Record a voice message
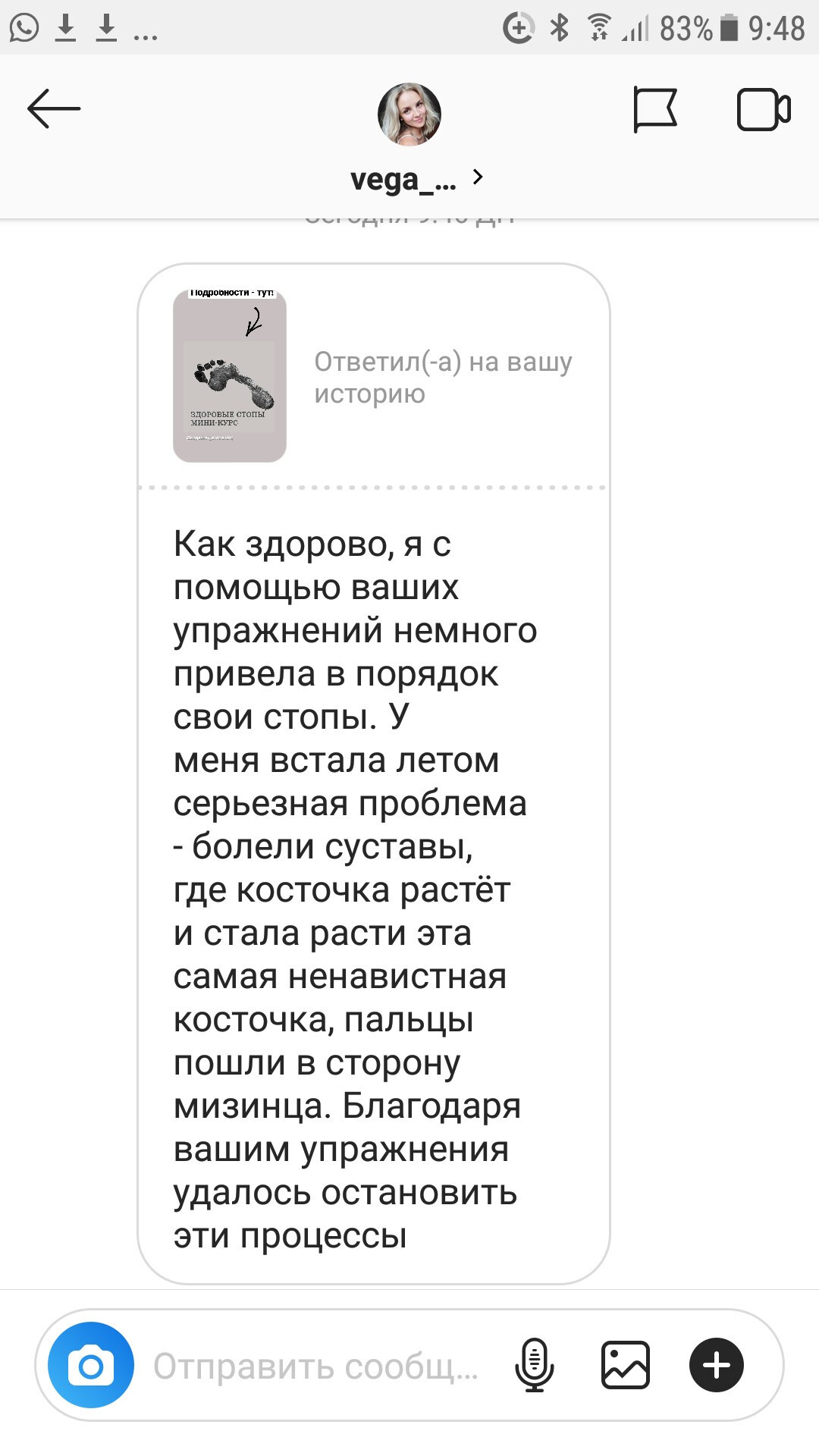Viewport: 819px width, 1456px height. coord(535,1365)
